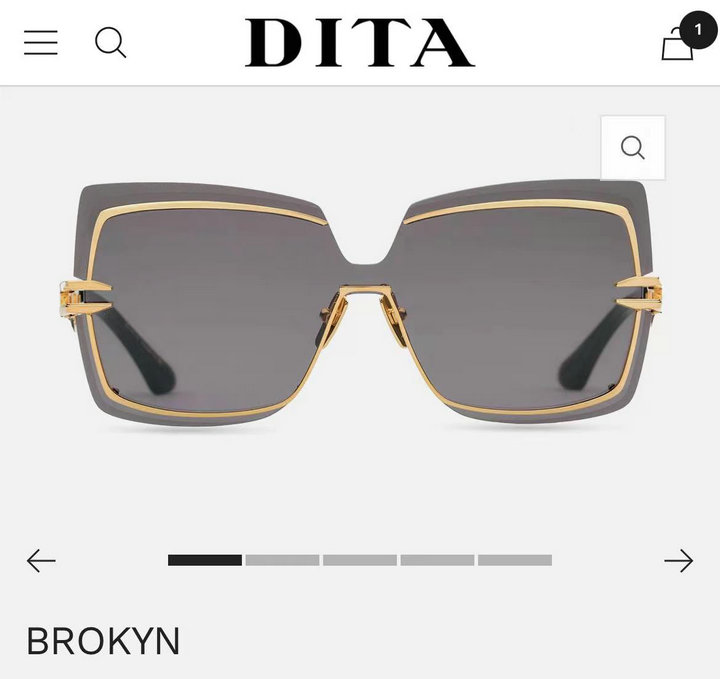Select the second image indicator bar
The image size is (720, 679).
[282, 560]
